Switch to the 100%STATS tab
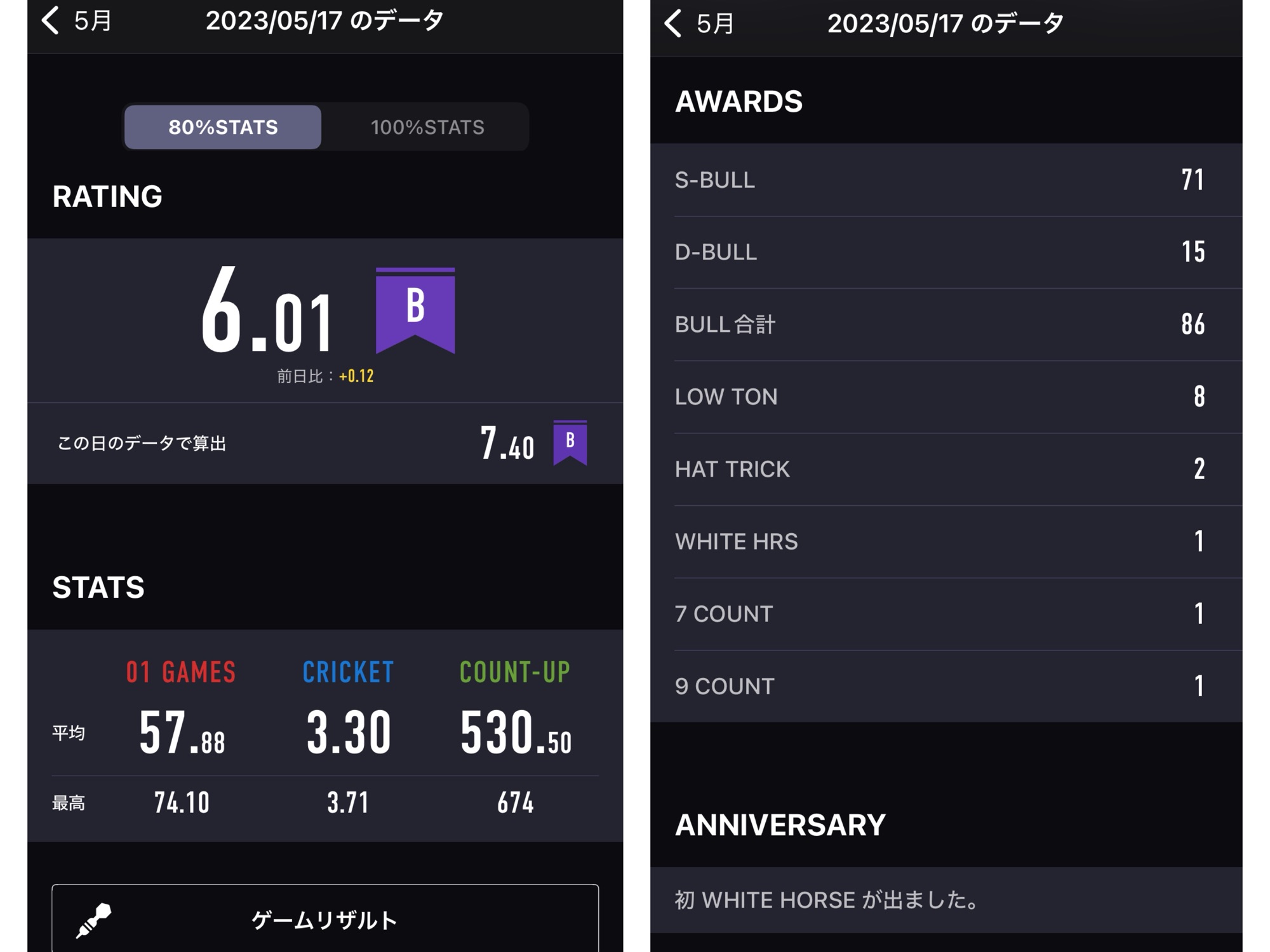This screenshot has width=1270, height=952. pos(427,127)
